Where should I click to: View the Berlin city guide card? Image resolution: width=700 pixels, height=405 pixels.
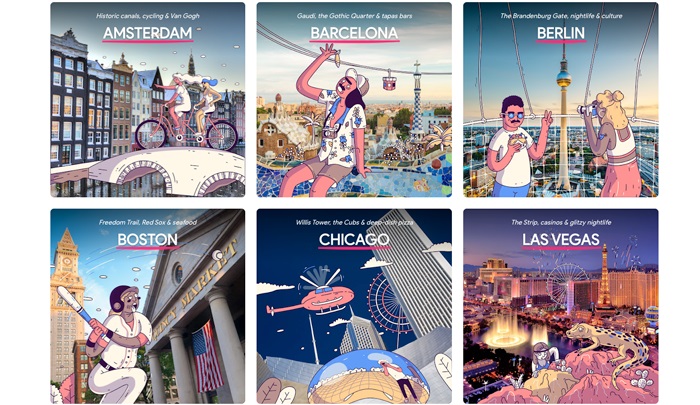560,100
